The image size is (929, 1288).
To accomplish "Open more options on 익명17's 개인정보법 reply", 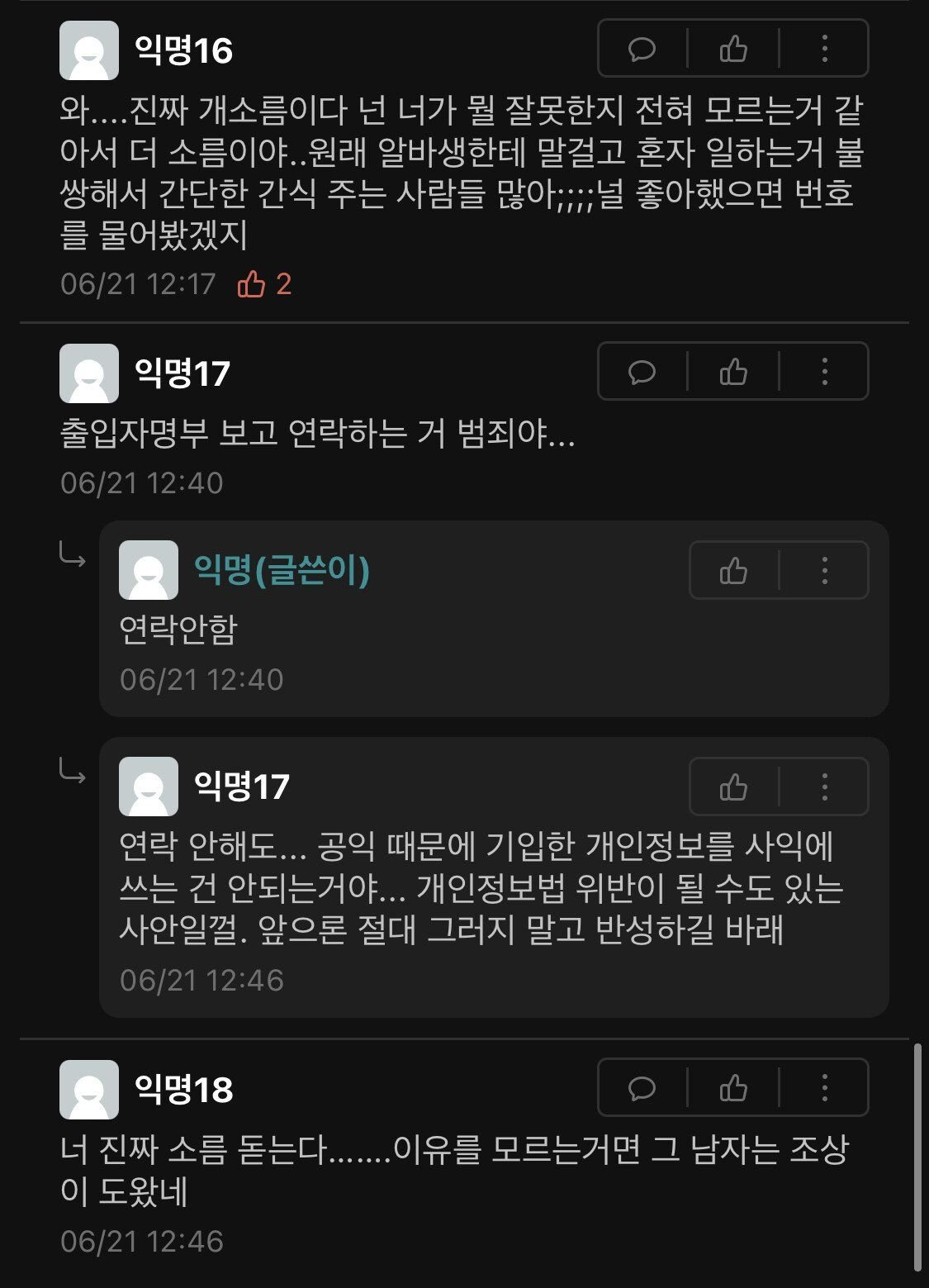I will pos(824,787).
